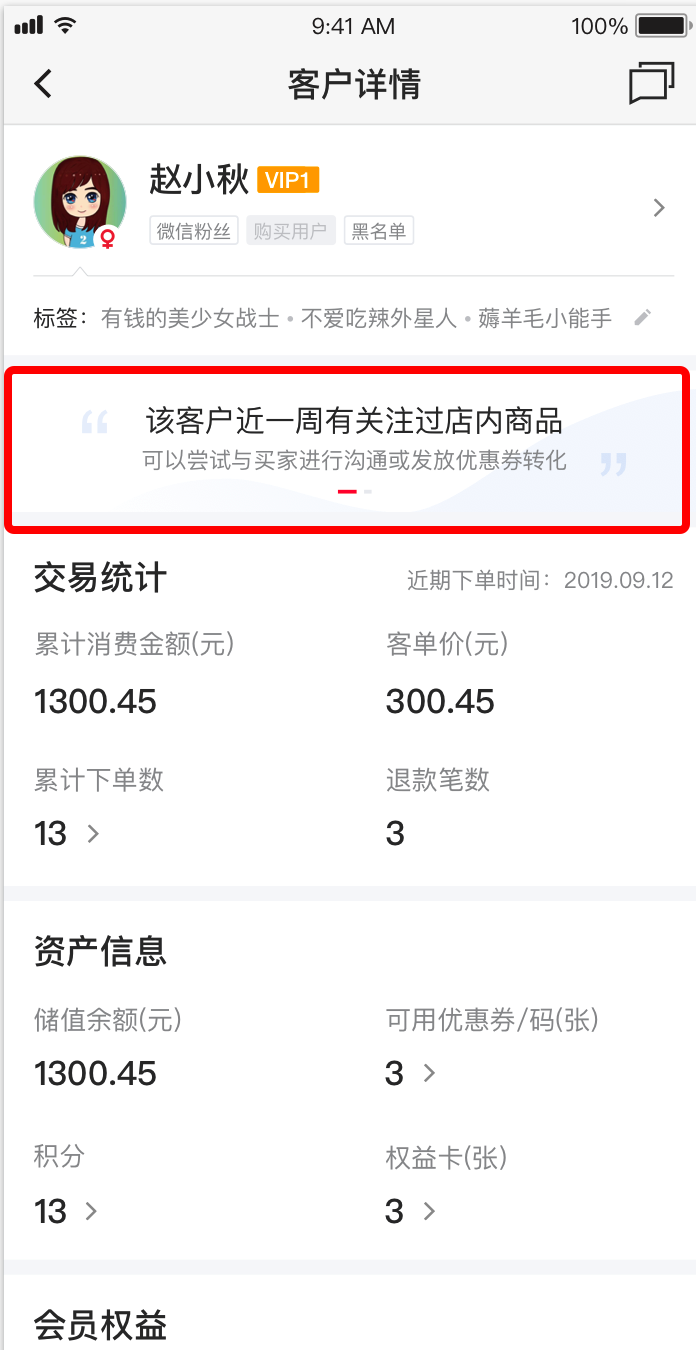This screenshot has width=696, height=1350.
Task: View 积分 points details
Action: 66,1211
